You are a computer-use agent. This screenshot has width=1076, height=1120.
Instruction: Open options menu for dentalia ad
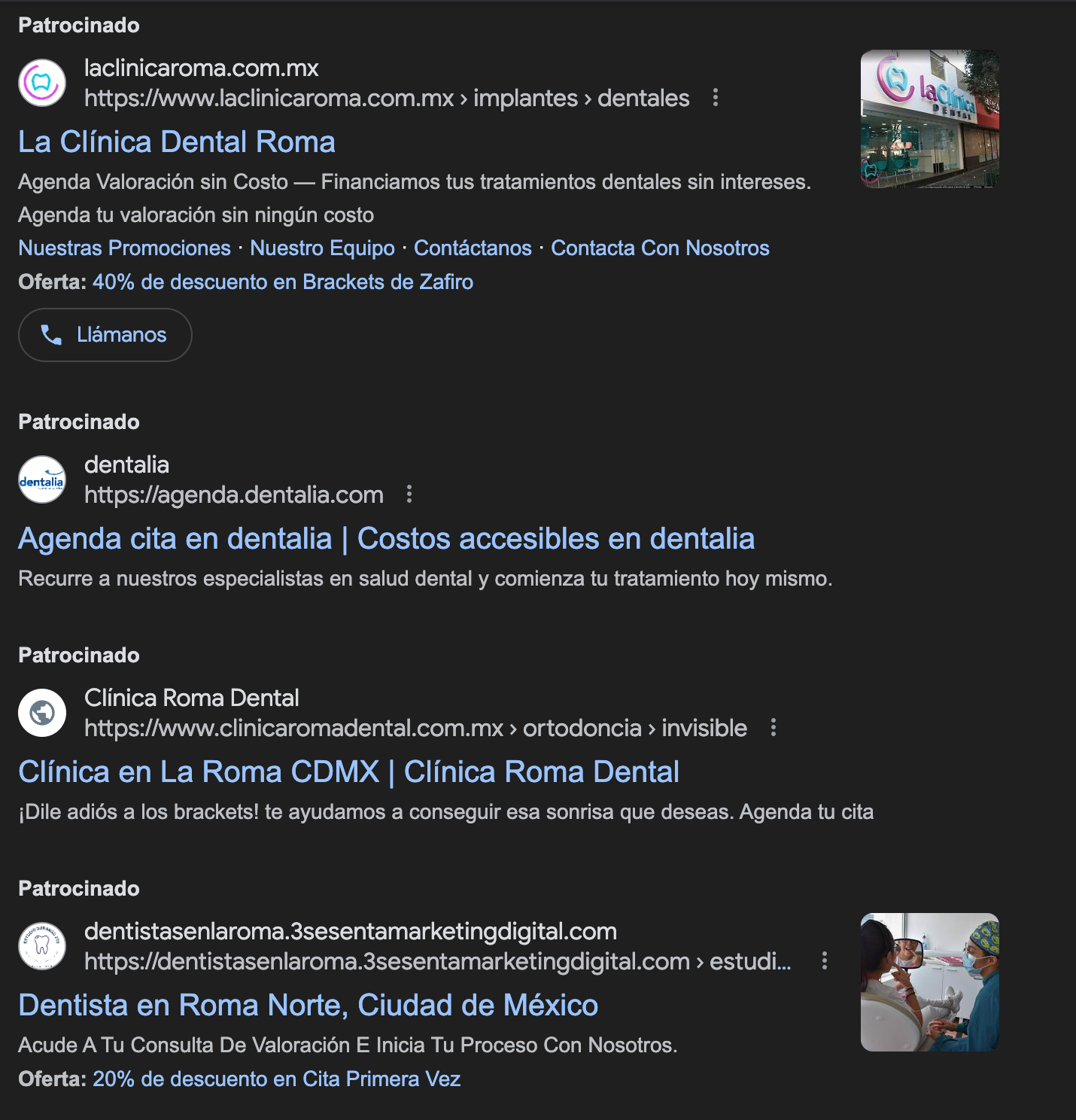point(409,495)
